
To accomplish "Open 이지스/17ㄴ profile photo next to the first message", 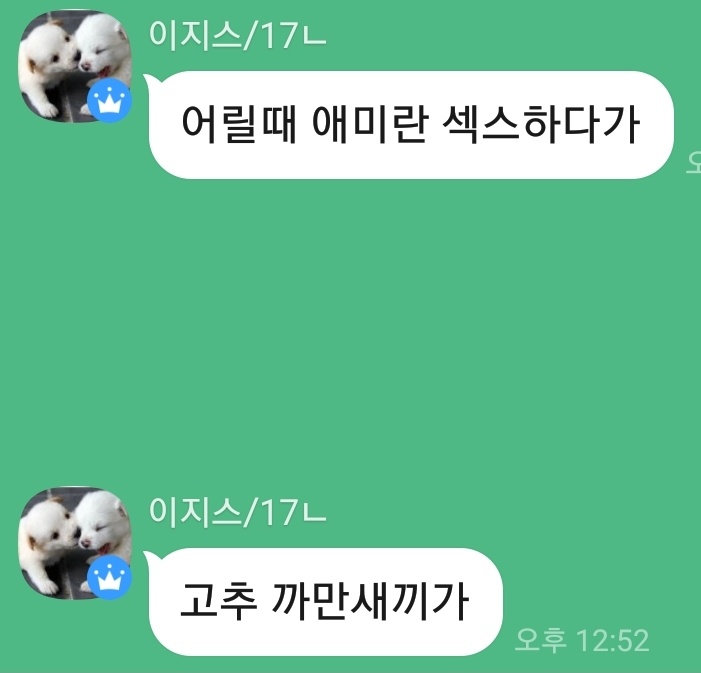I will click(75, 66).
